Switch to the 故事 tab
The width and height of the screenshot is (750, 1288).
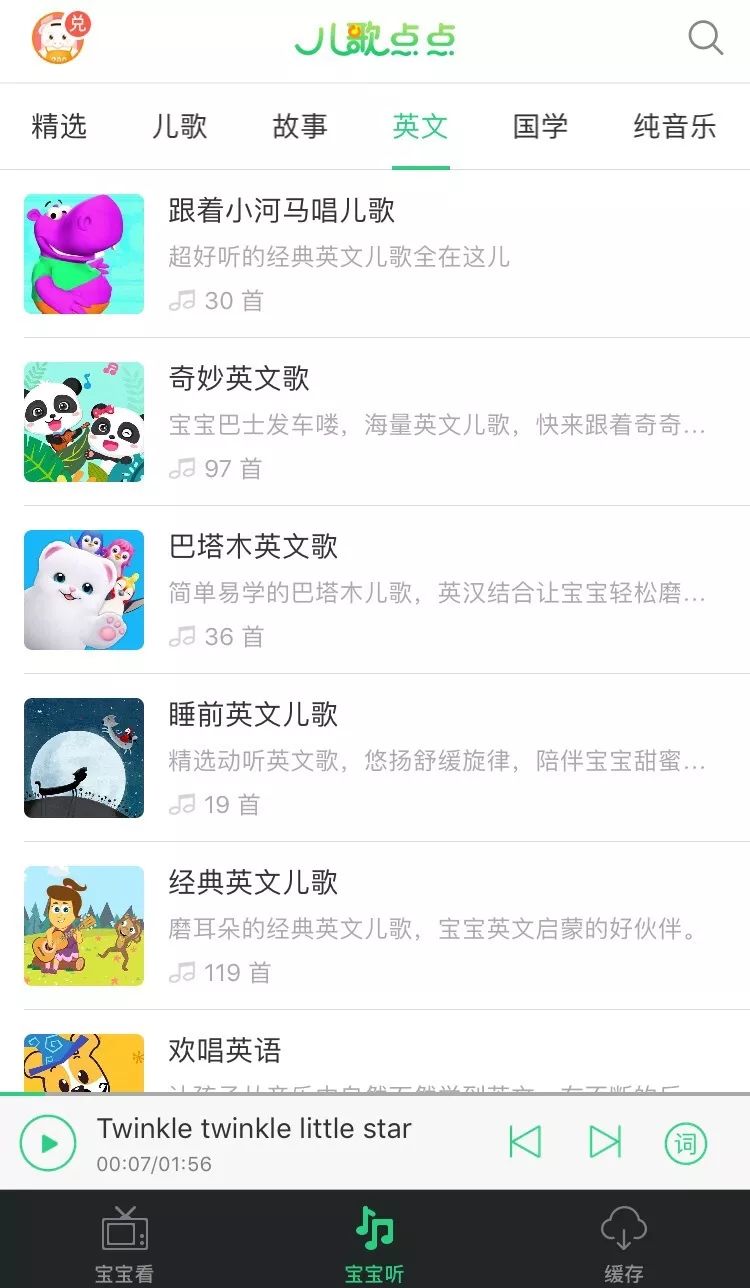297,127
